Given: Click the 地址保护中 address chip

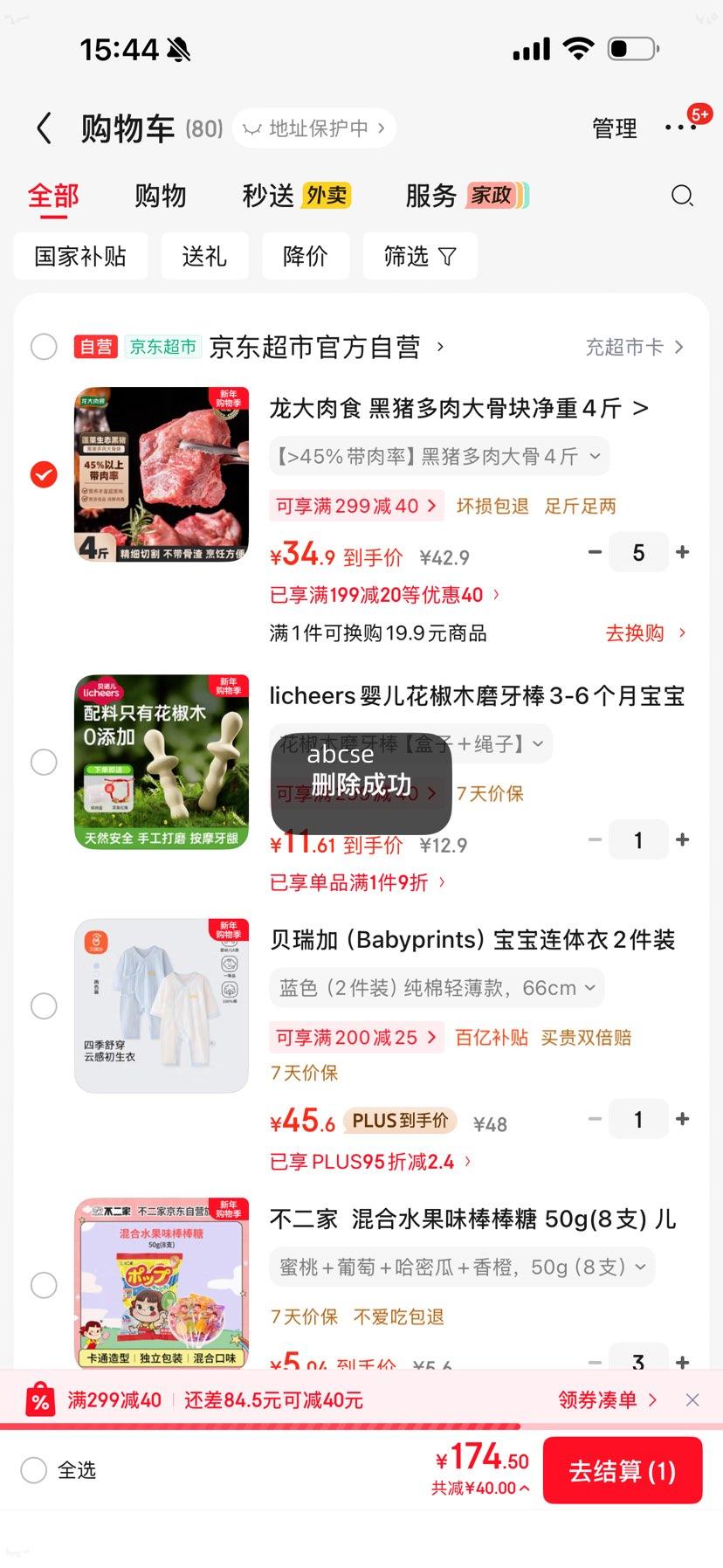Looking at the screenshot, I should click(313, 128).
